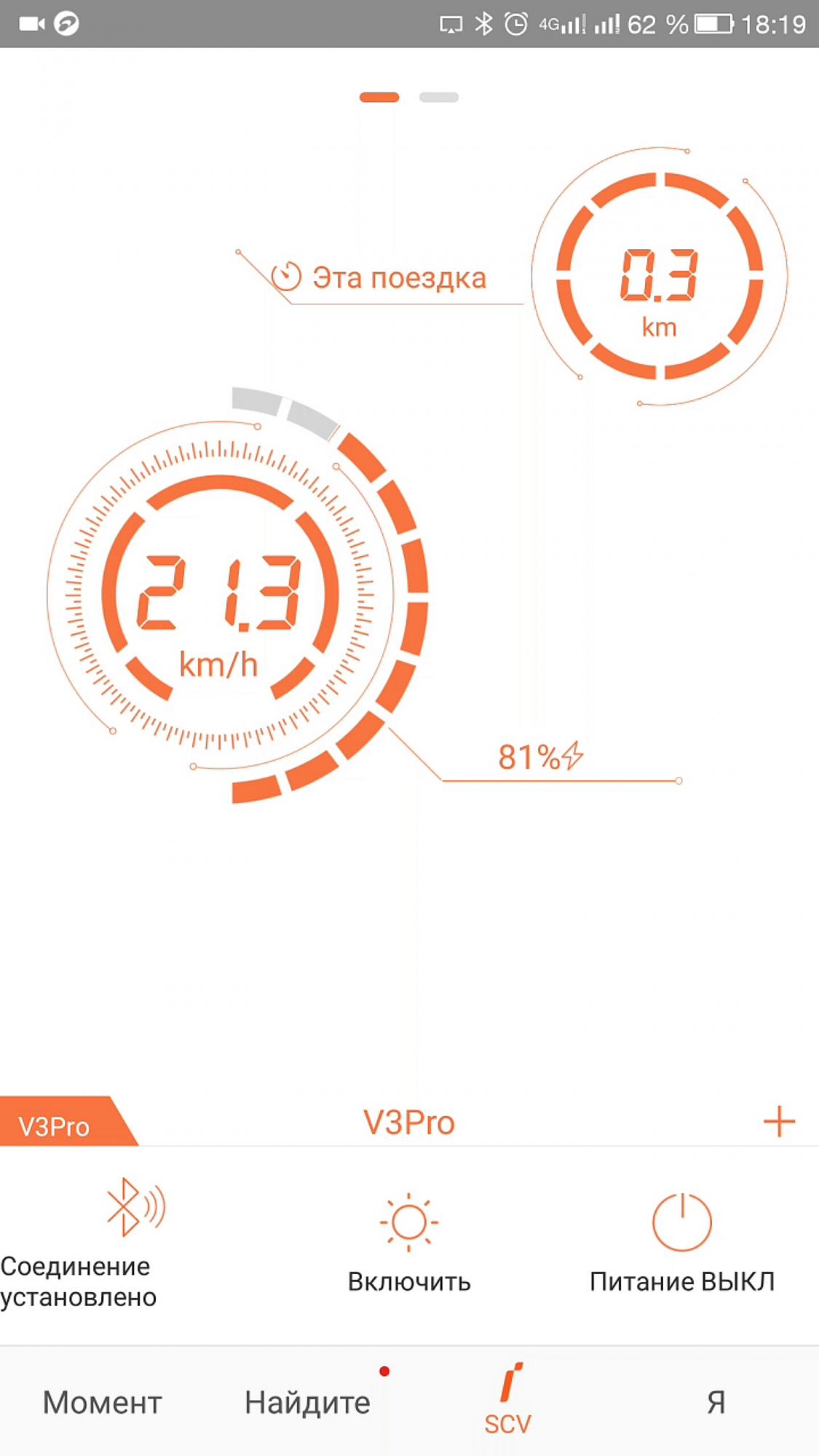Turn on the light with Включить

409,1243
